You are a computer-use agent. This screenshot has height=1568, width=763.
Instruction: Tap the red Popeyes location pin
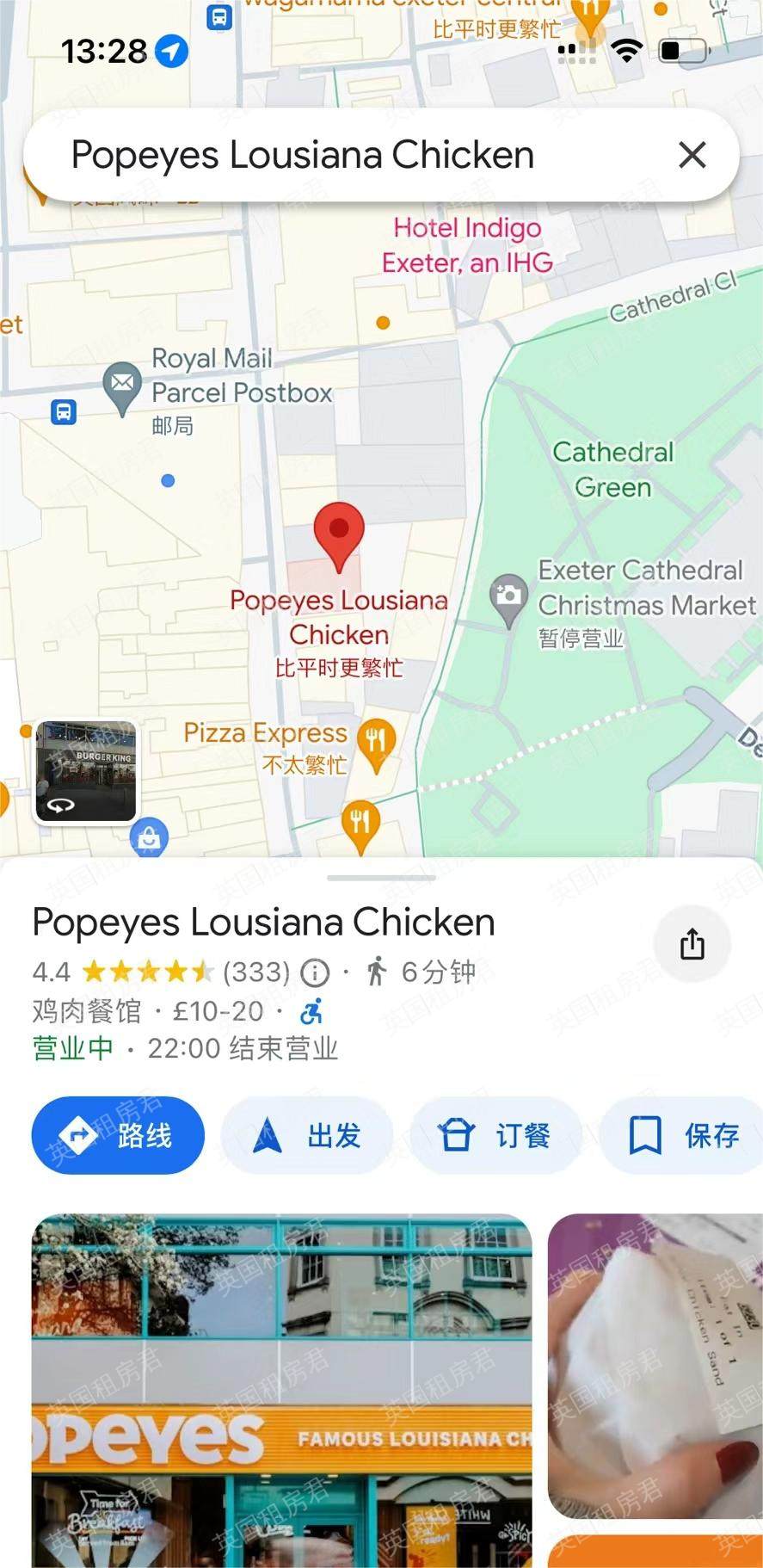339,533
